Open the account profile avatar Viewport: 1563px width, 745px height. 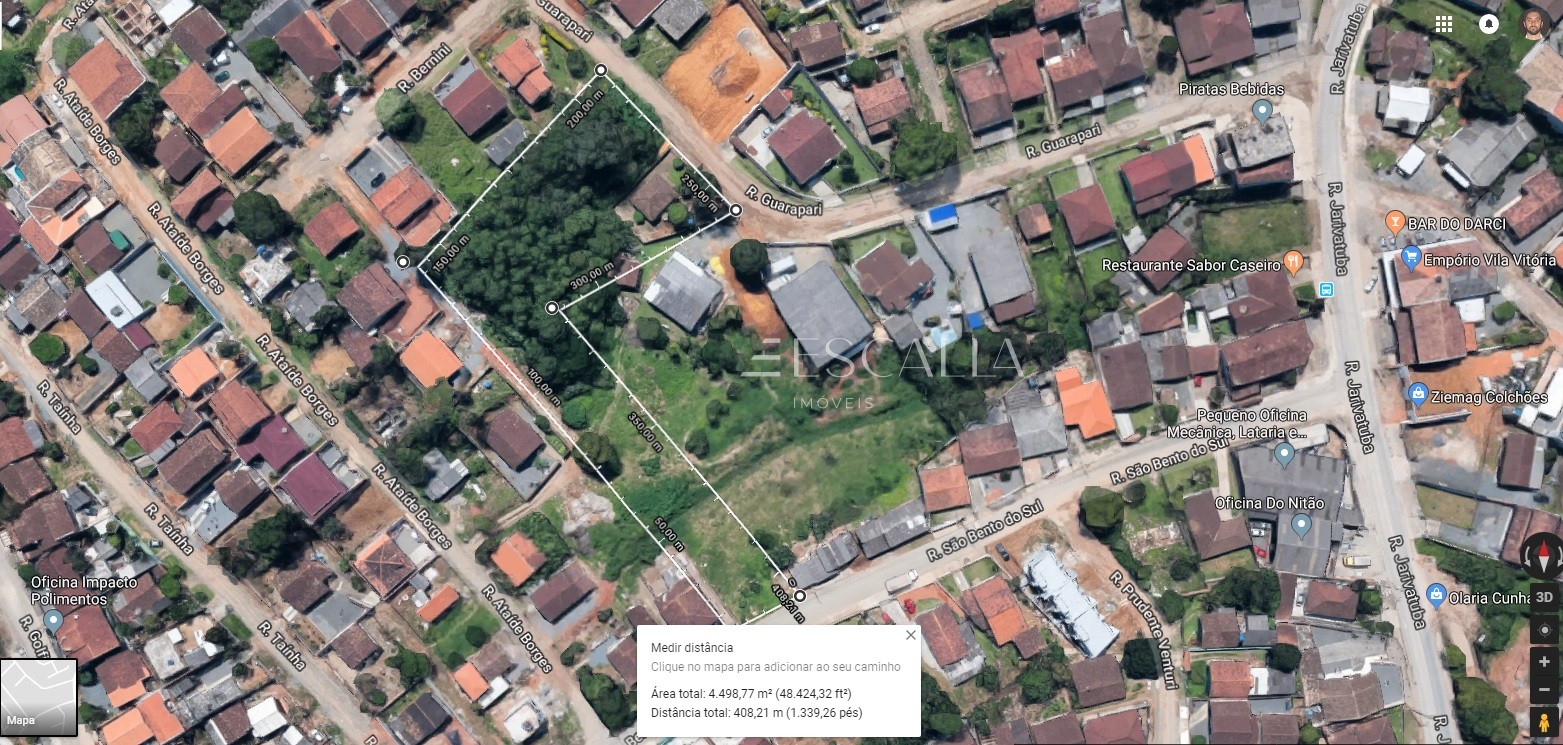(1534, 24)
